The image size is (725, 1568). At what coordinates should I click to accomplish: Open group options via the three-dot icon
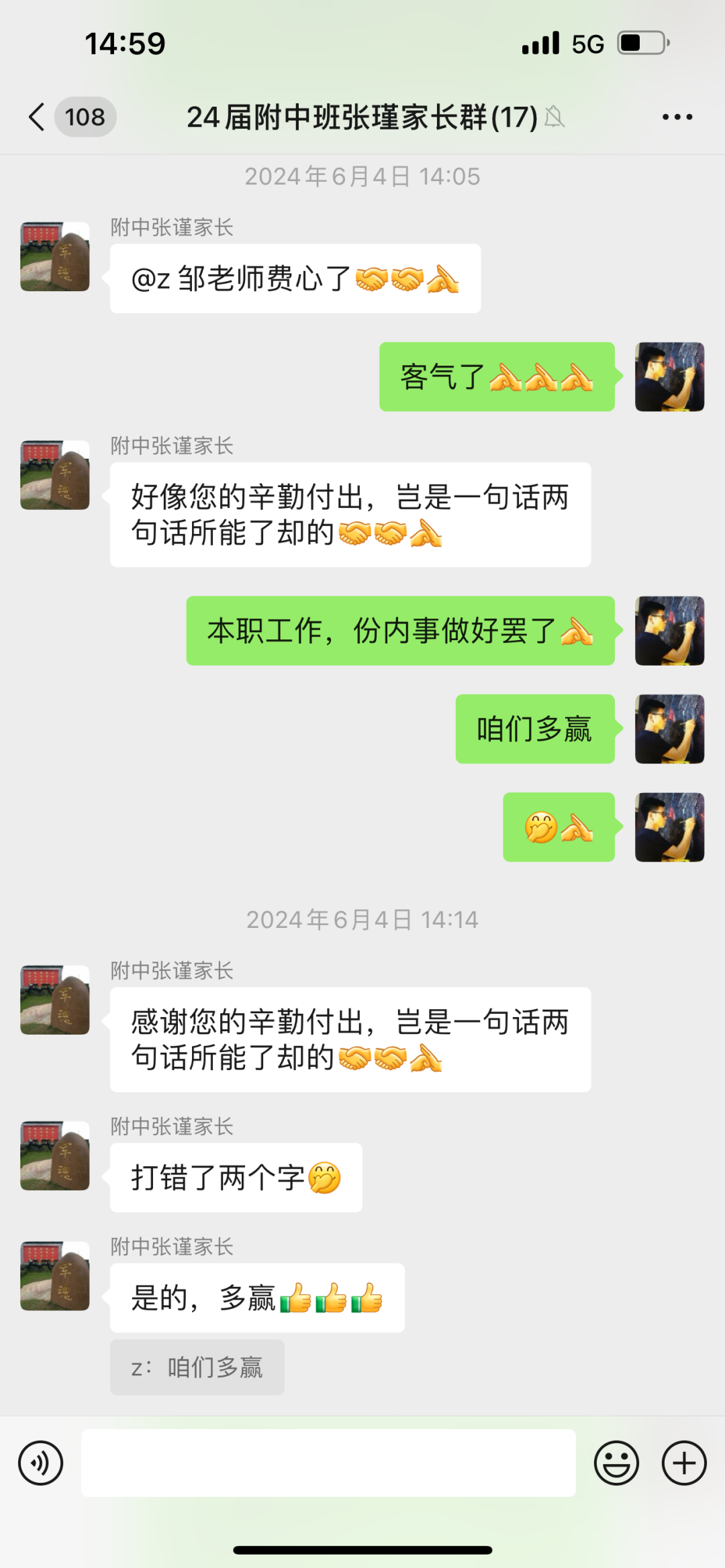pyautogui.click(x=677, y=116)
